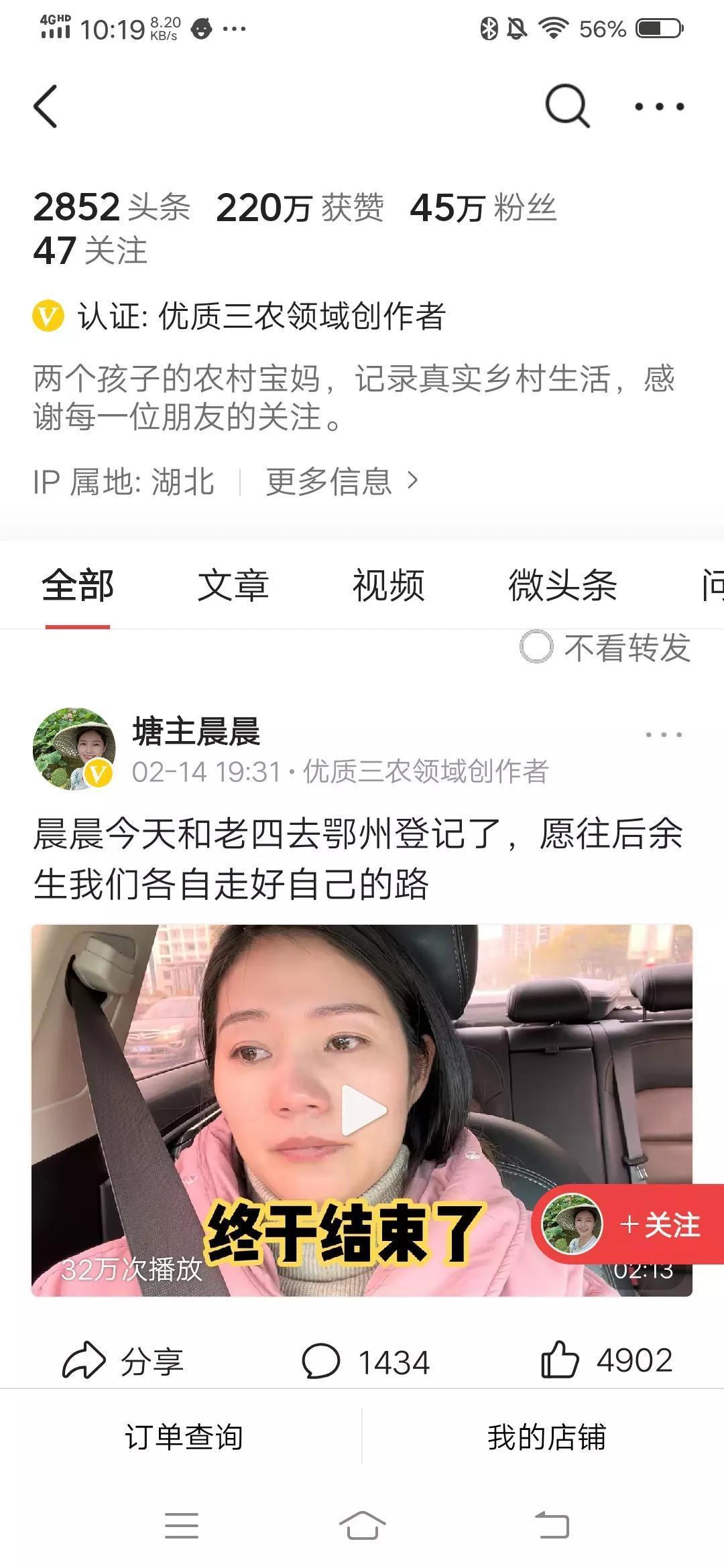Tap the system home button
724x1568 pixels.
coord(362,1526)
